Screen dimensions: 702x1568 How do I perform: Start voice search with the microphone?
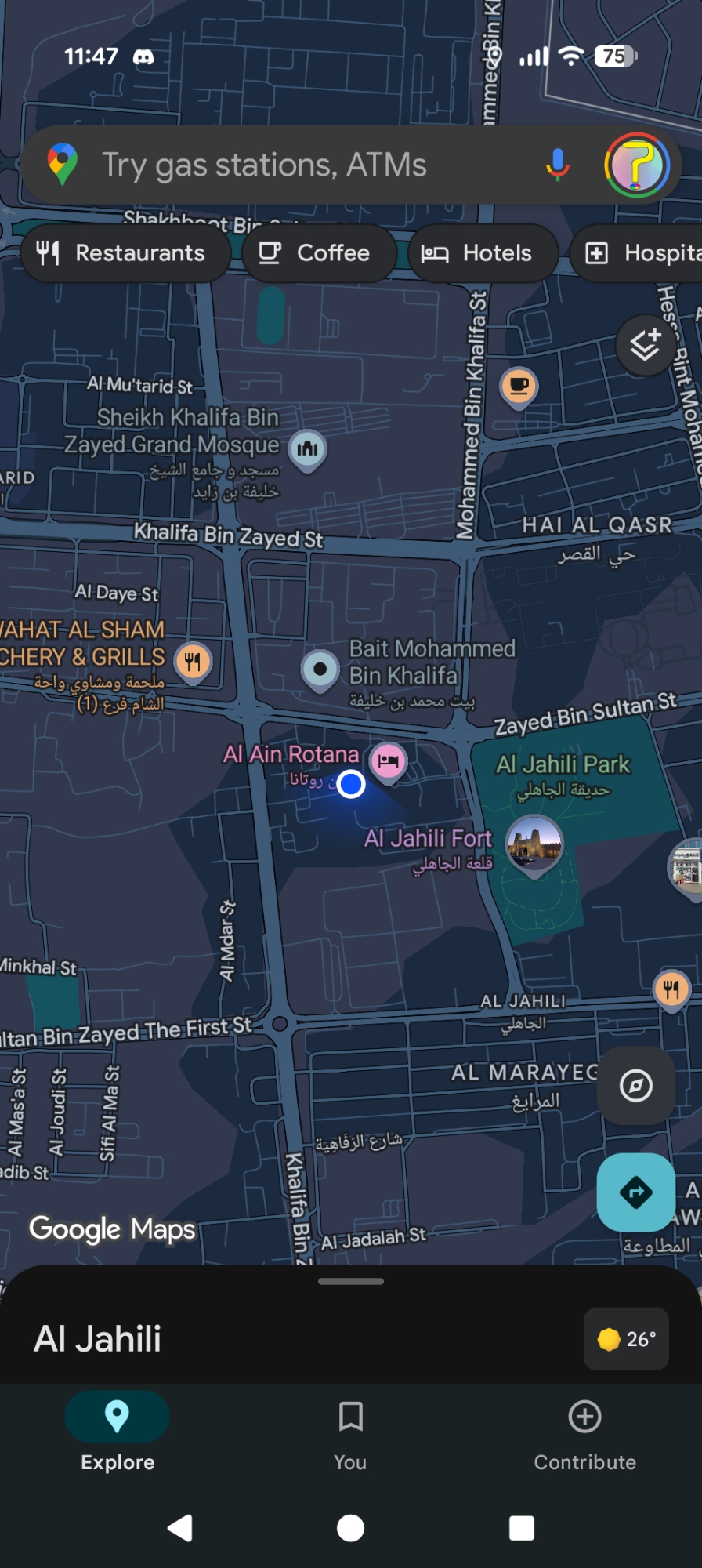(557, 165)
